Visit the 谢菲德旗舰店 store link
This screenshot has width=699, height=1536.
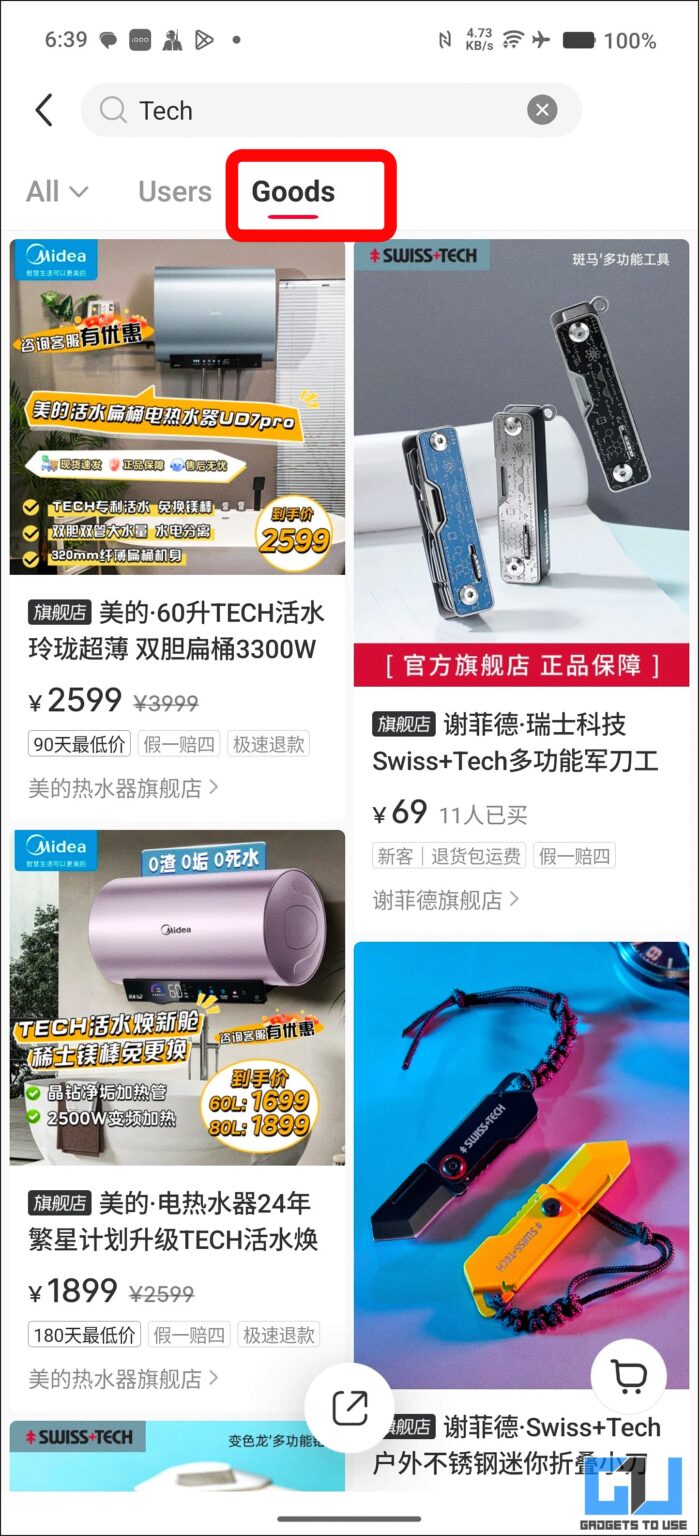point(446,900)
